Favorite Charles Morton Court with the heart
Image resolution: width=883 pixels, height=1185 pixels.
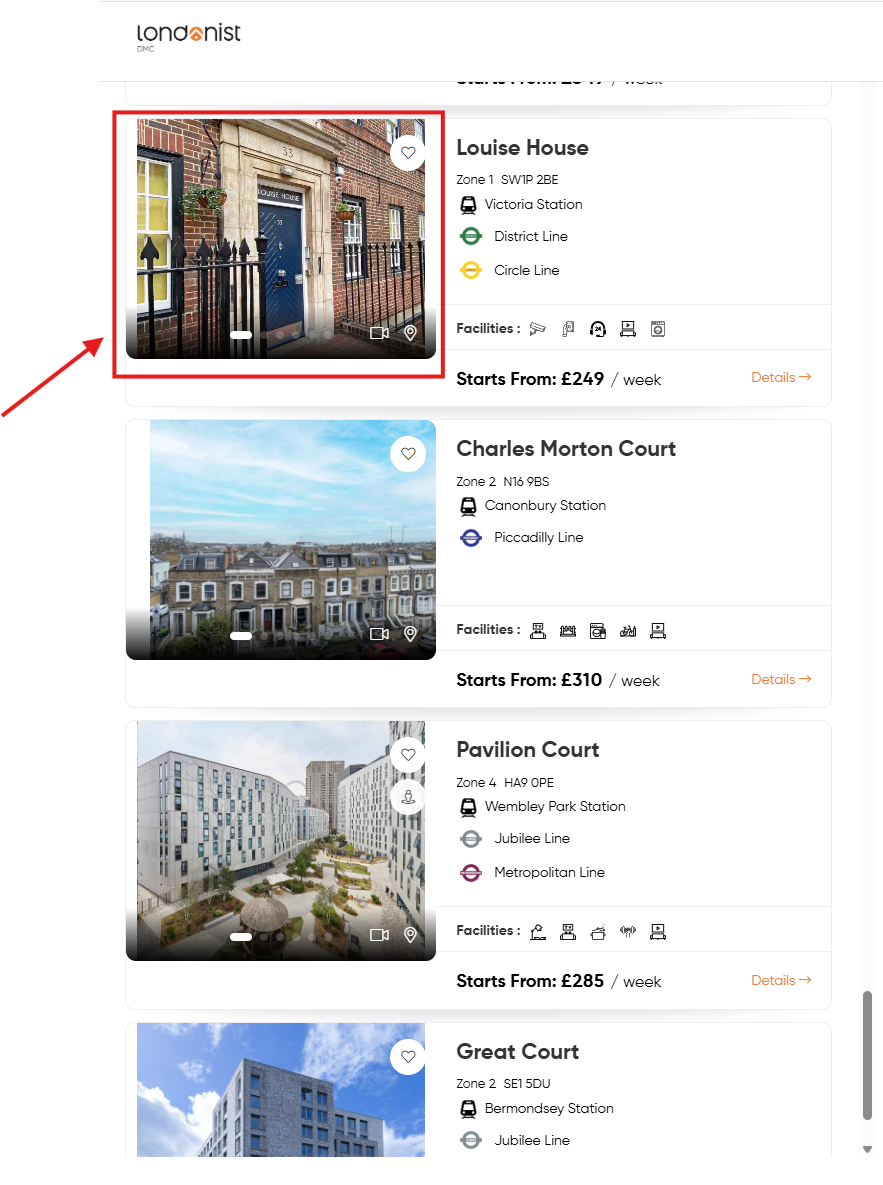pyautogui.click(x=408, y=453)
